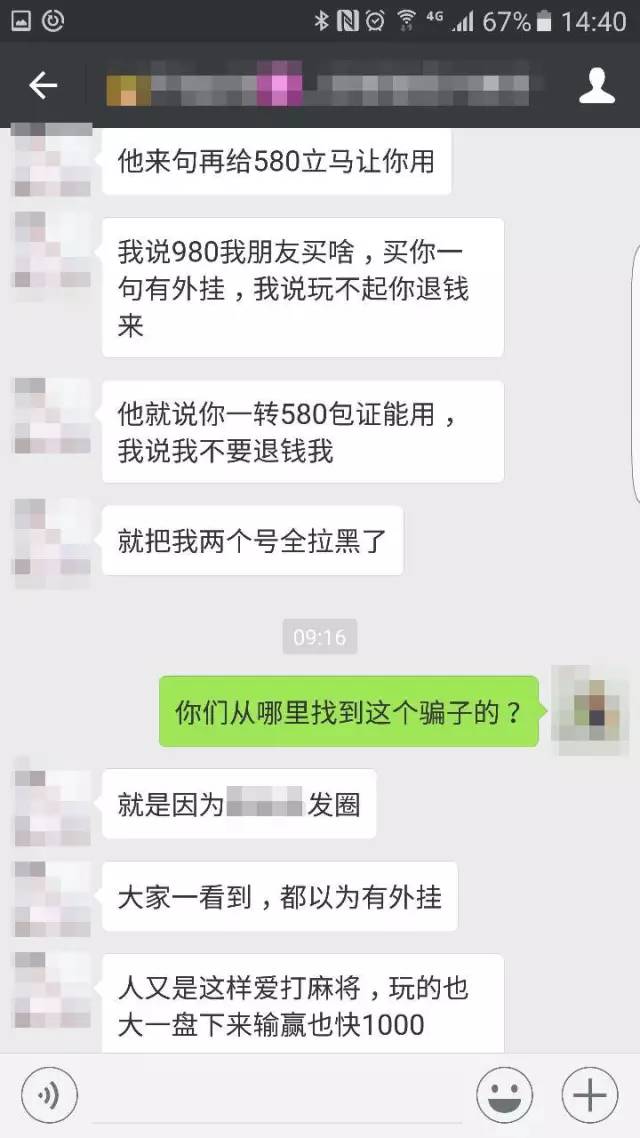Viewport: 640px width, 1138px height.
Task: Switch to voice message input
Action: [49, 1095]
